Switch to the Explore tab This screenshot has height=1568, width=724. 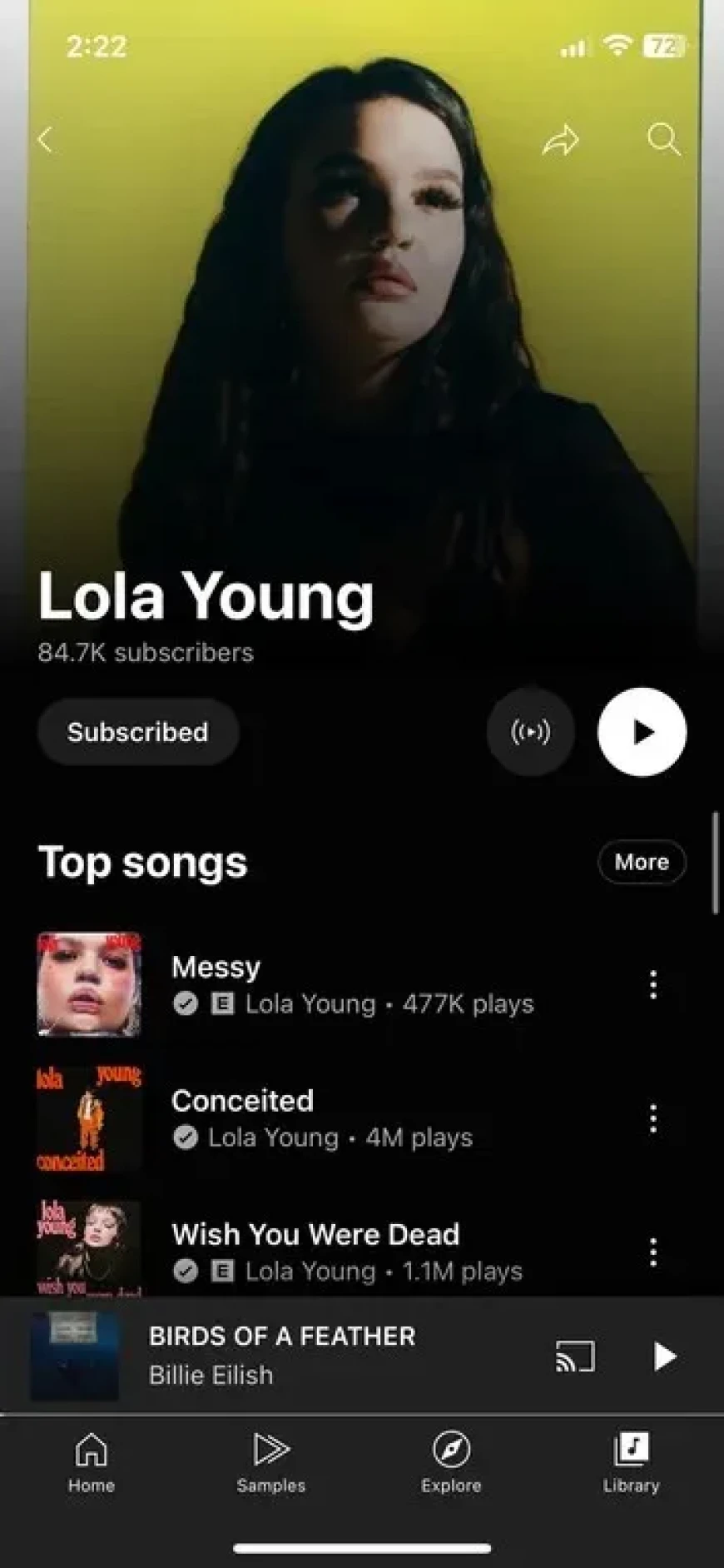click(451, 1463)
